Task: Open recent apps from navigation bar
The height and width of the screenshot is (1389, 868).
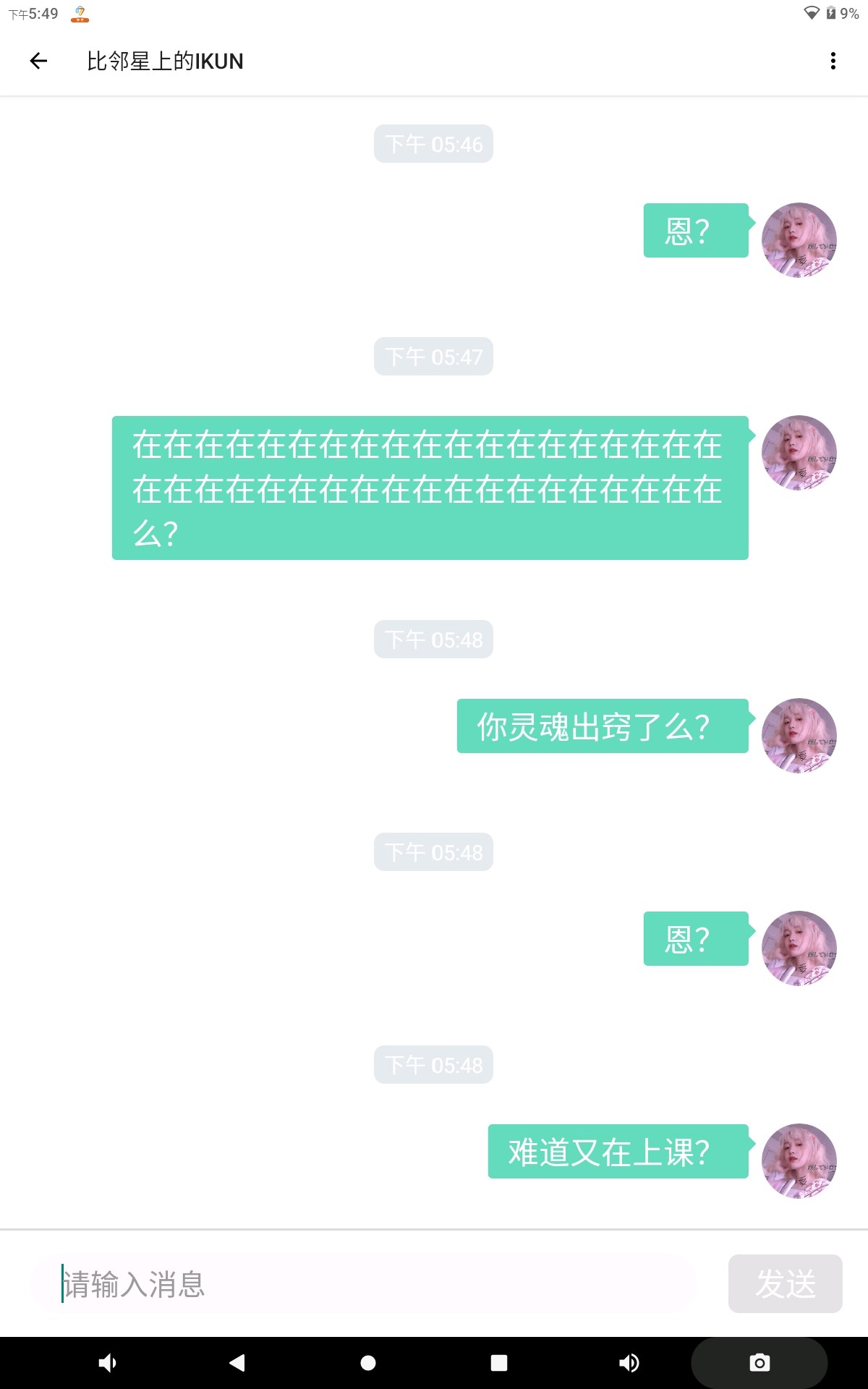Action: pos(499,1363)
